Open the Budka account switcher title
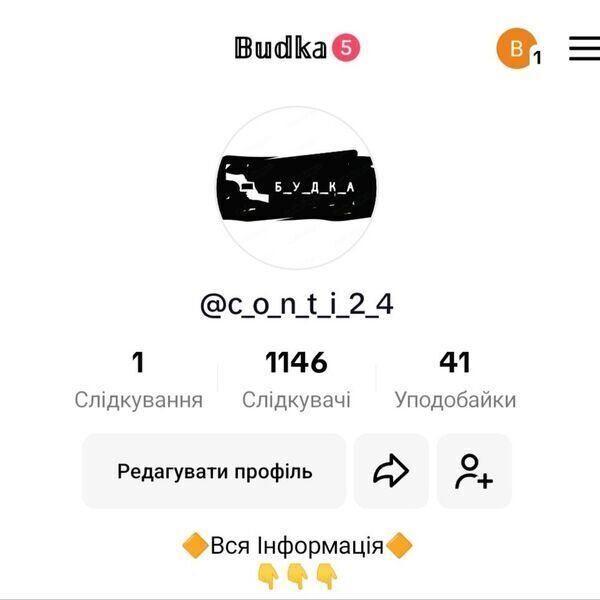 click(281, 48)
